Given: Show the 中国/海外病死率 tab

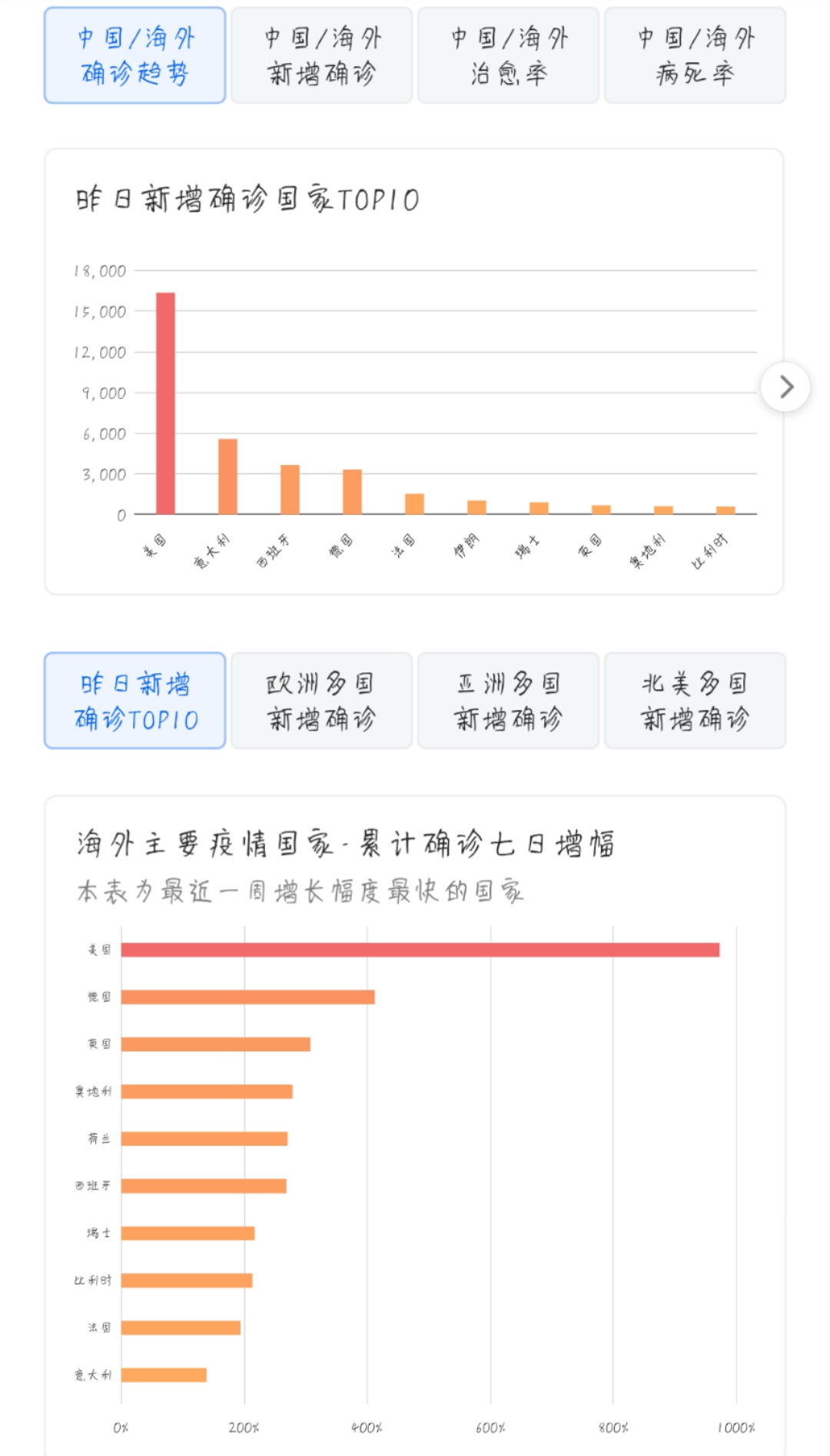Looking at the screenshot, I should tap(695, 55).
